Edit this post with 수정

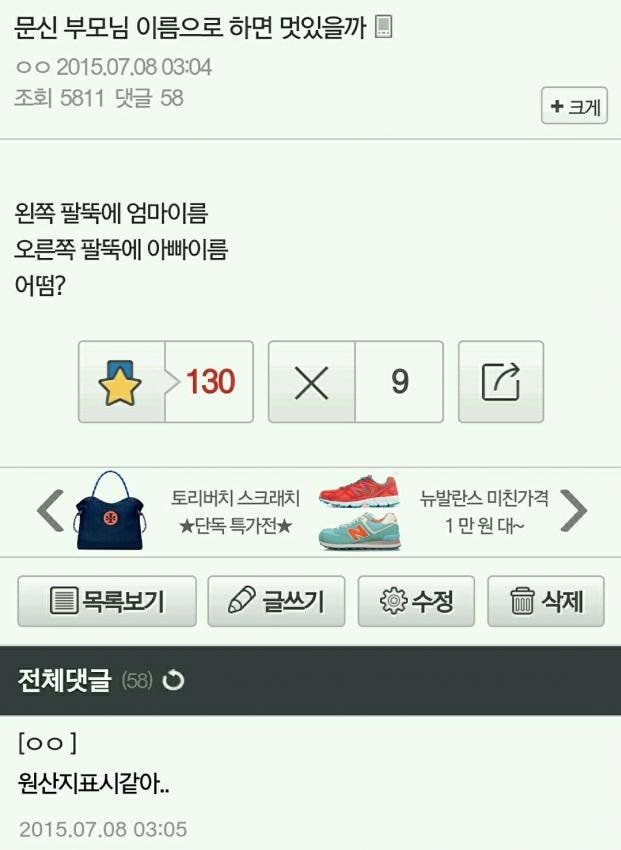coord(416,601)
